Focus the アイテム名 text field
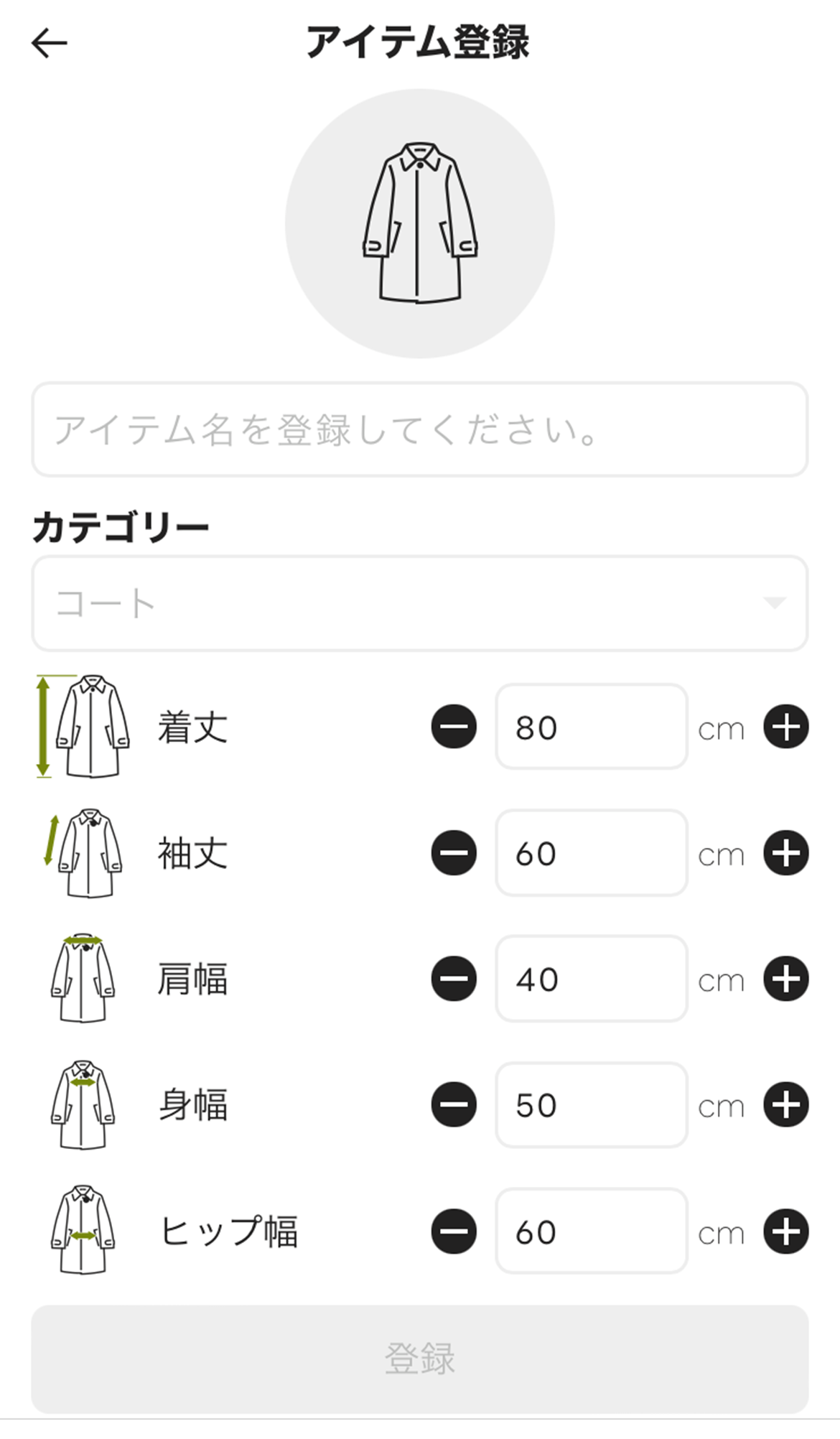 tap(420, 429)
